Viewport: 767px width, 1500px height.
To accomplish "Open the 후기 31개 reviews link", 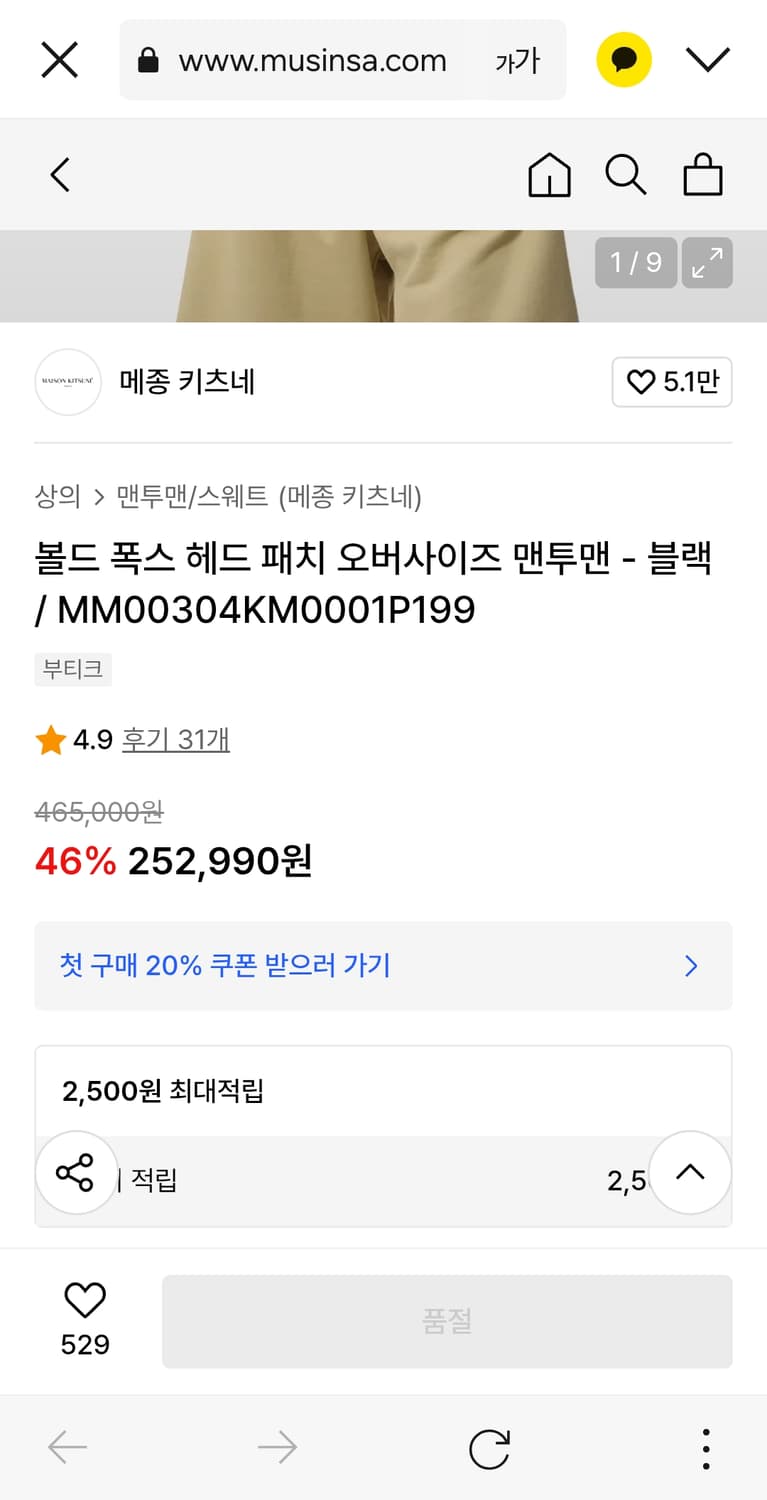I will coord(176,740).
